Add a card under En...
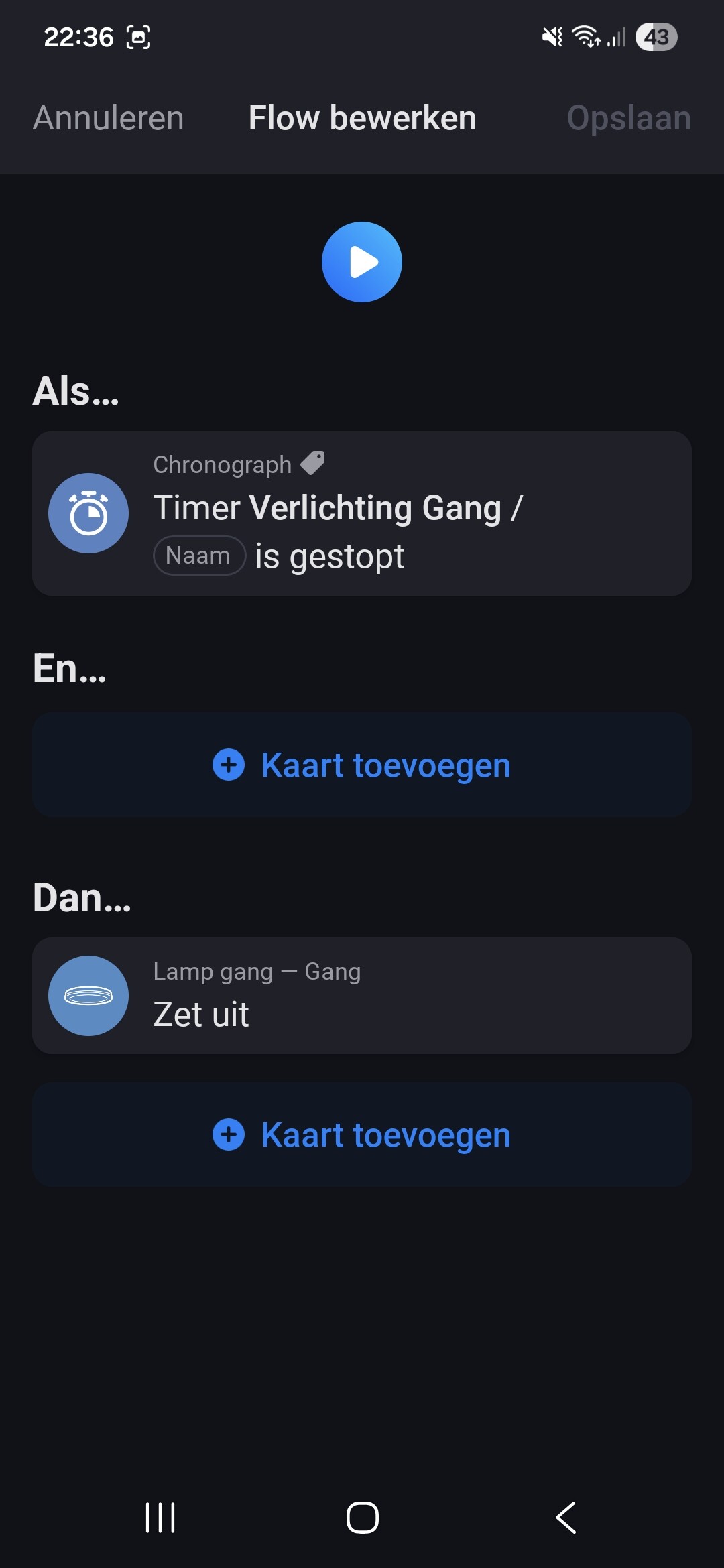724x1568 pixels. pyautogui.click(x=362, y=765)
